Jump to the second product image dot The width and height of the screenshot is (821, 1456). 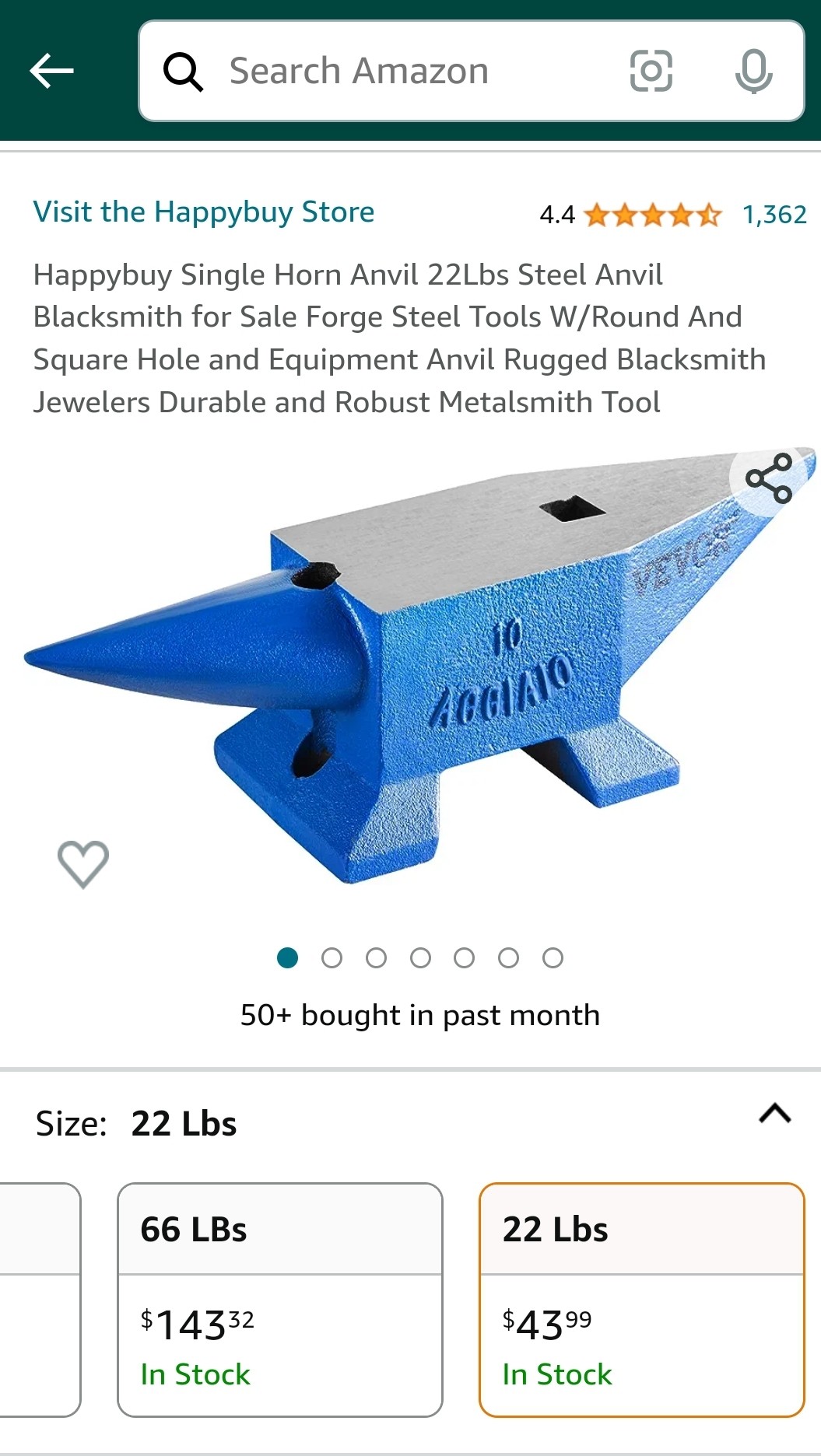pyautogui.click(x=332, y=958)
